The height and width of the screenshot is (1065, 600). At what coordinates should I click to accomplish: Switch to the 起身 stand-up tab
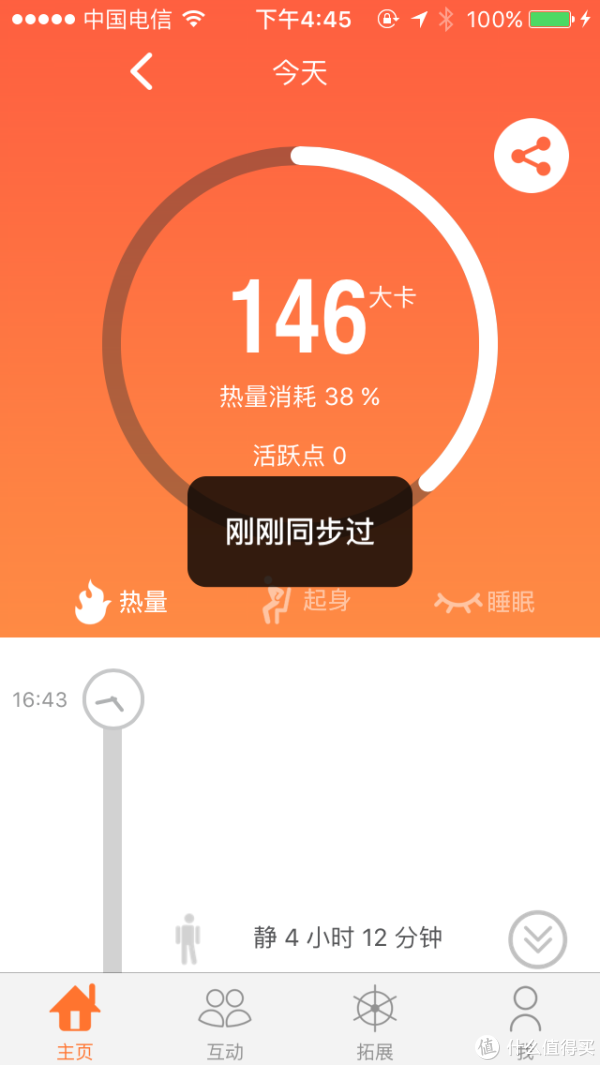click(x=306, y=601)
